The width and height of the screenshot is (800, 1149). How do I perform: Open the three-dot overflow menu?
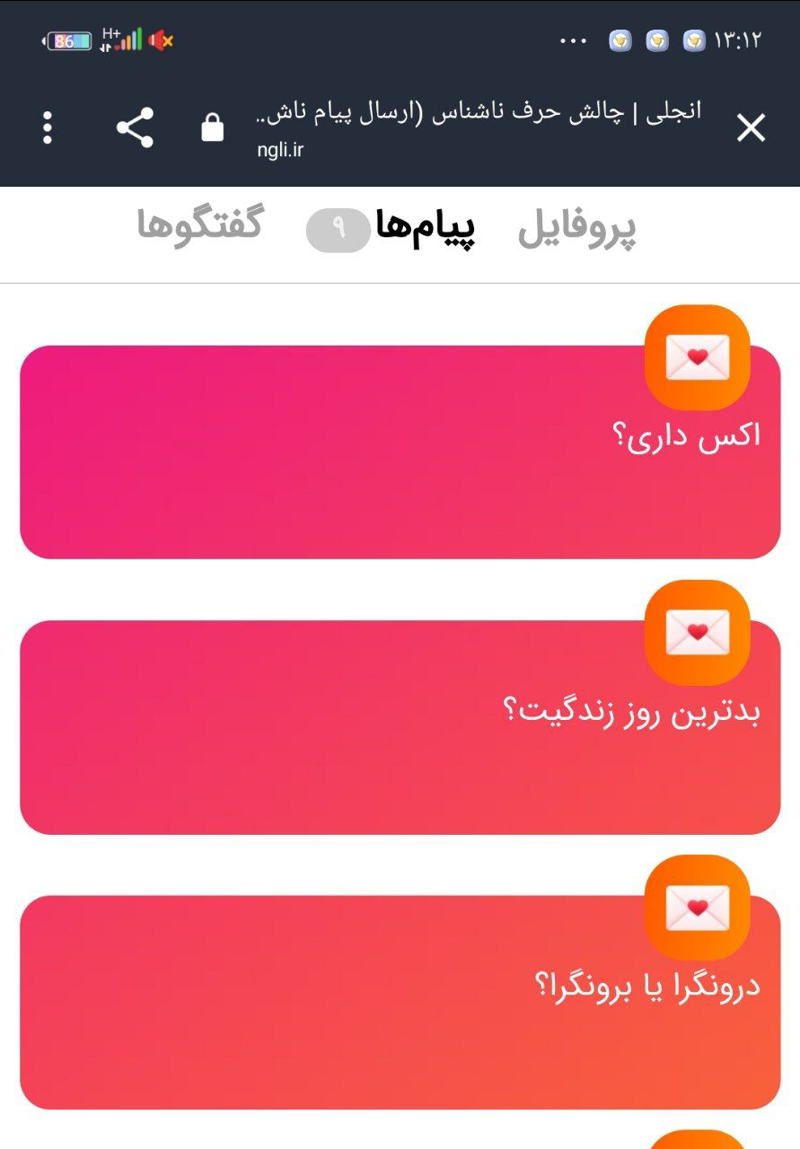(x=47, y=128)
